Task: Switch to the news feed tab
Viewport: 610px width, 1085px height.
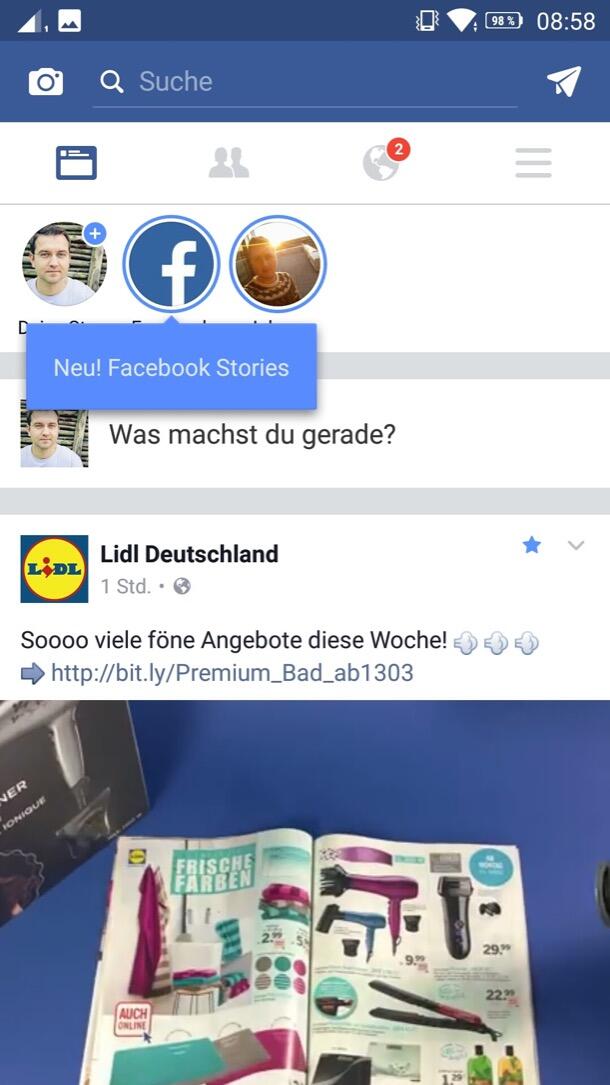Action: (76, 163)
